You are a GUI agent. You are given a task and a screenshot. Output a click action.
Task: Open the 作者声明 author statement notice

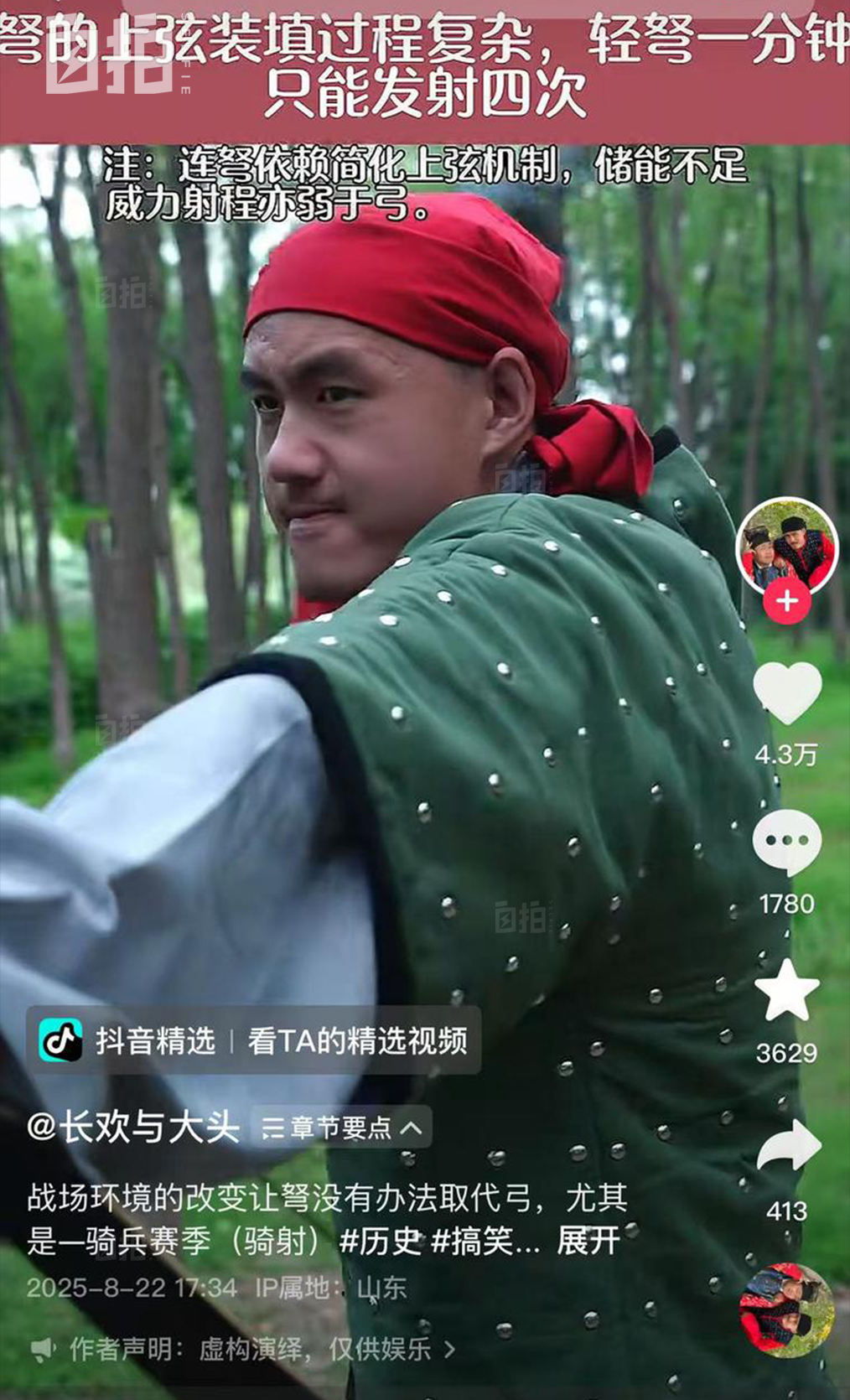243,1349
